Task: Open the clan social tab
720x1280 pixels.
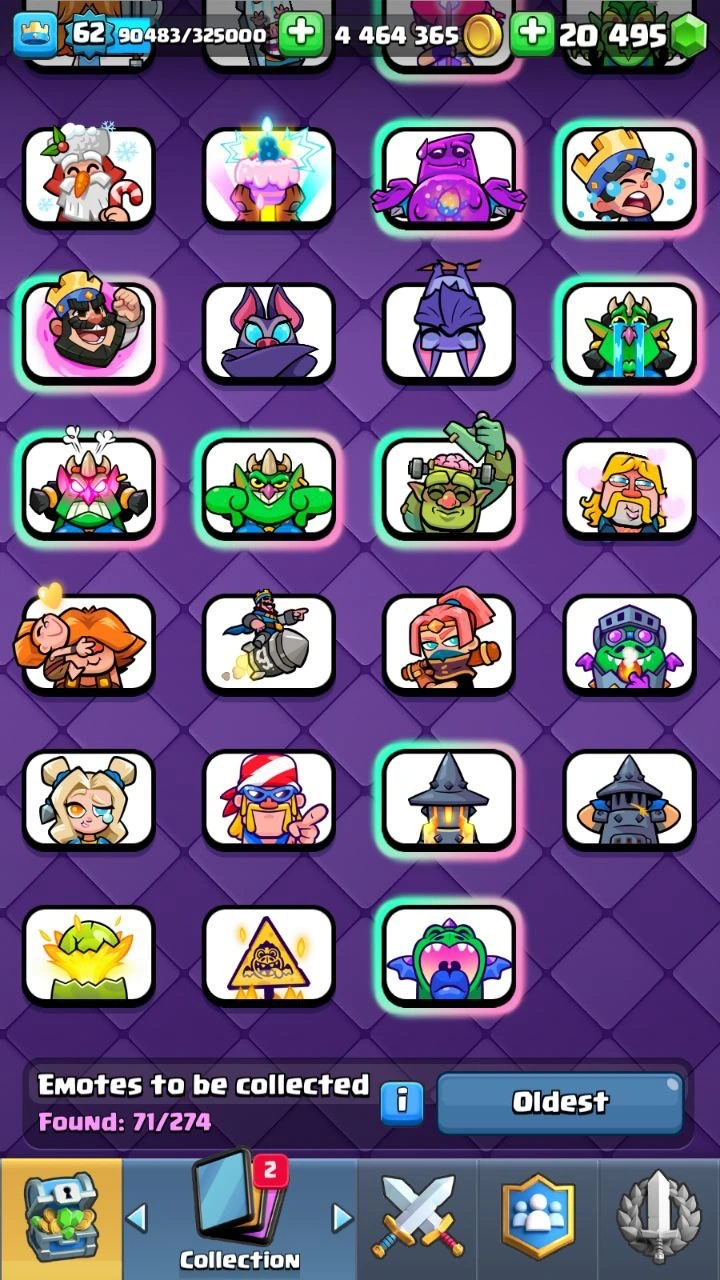Action: 540,1218
